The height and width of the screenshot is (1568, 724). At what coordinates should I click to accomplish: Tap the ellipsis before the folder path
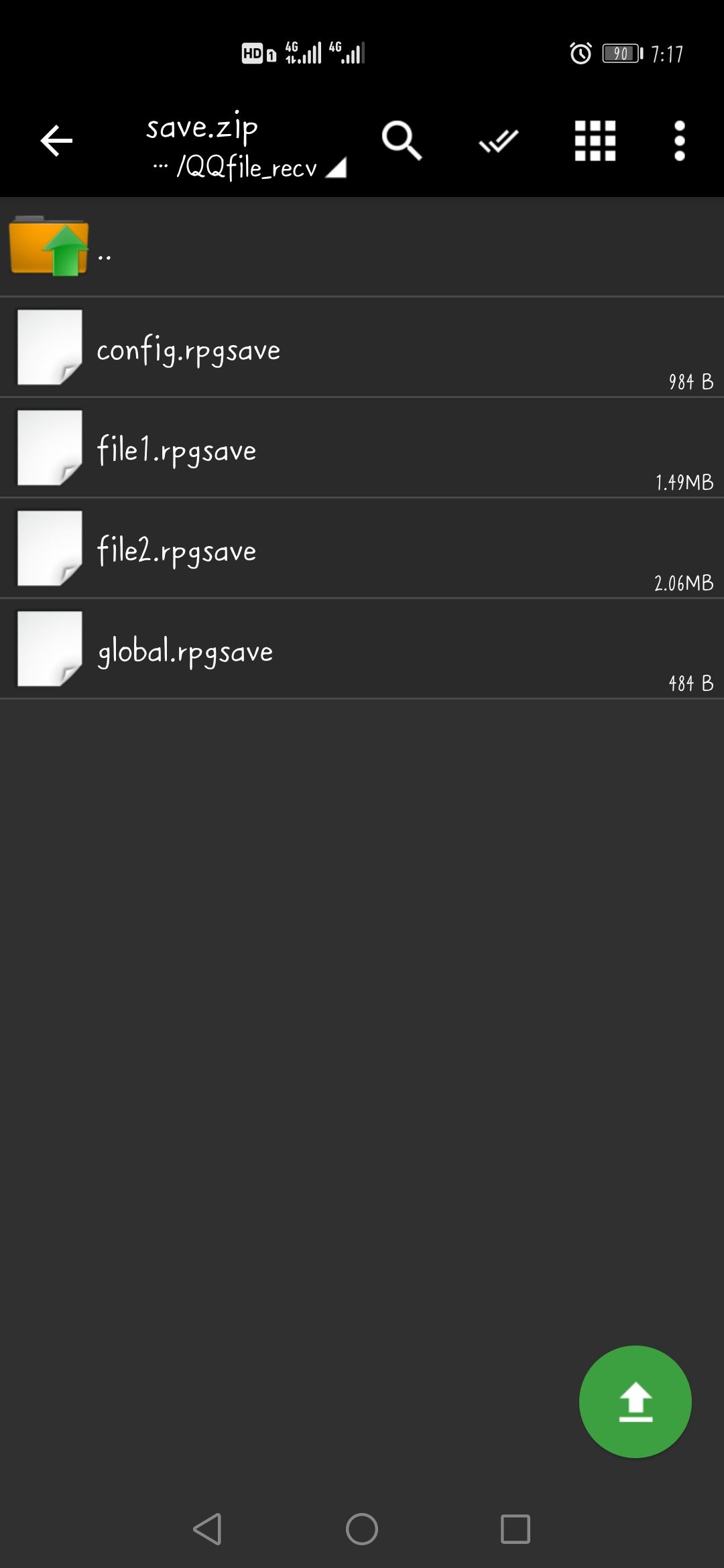(x=160, y=168)
